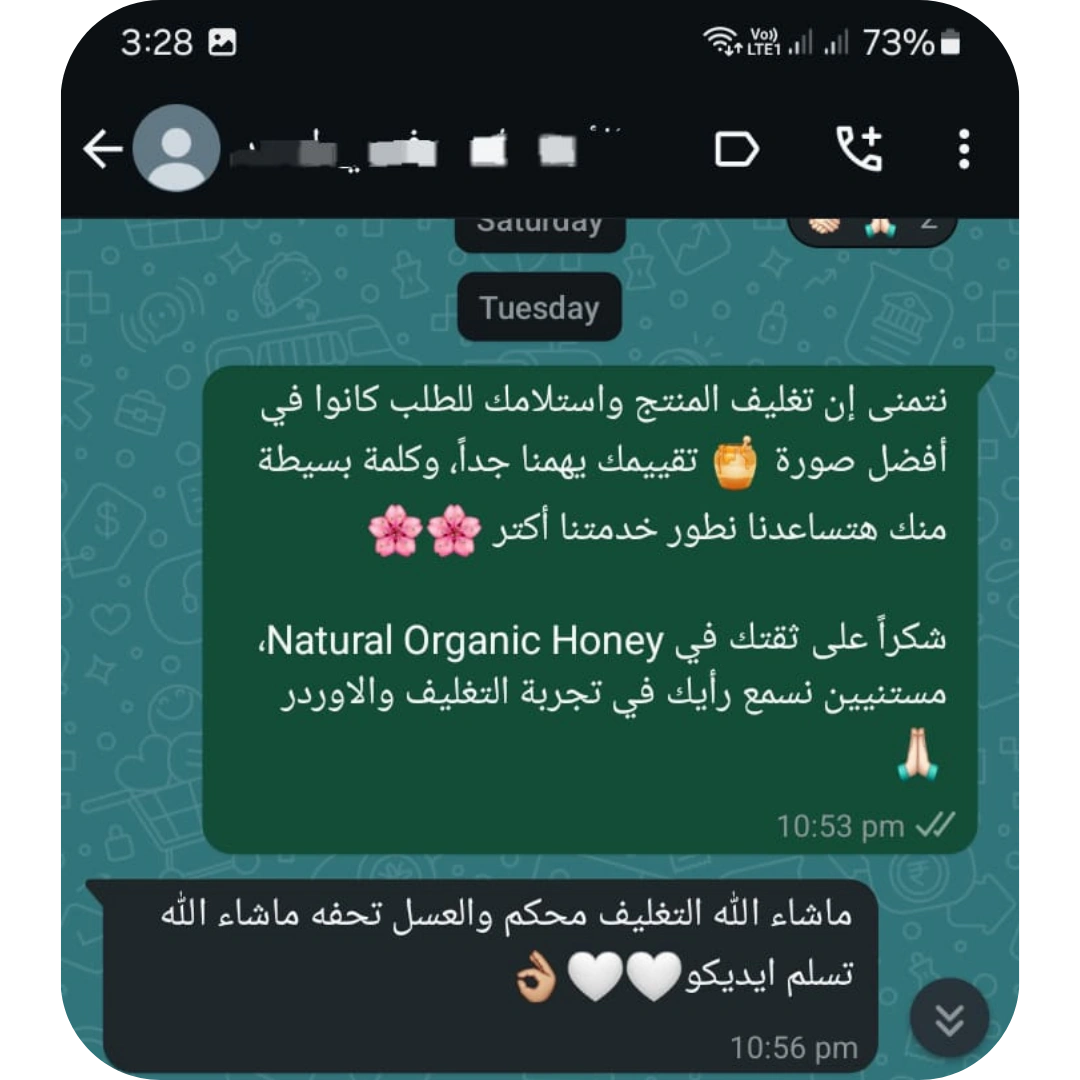
Task: Go back to the chats list
Action: 102,150
